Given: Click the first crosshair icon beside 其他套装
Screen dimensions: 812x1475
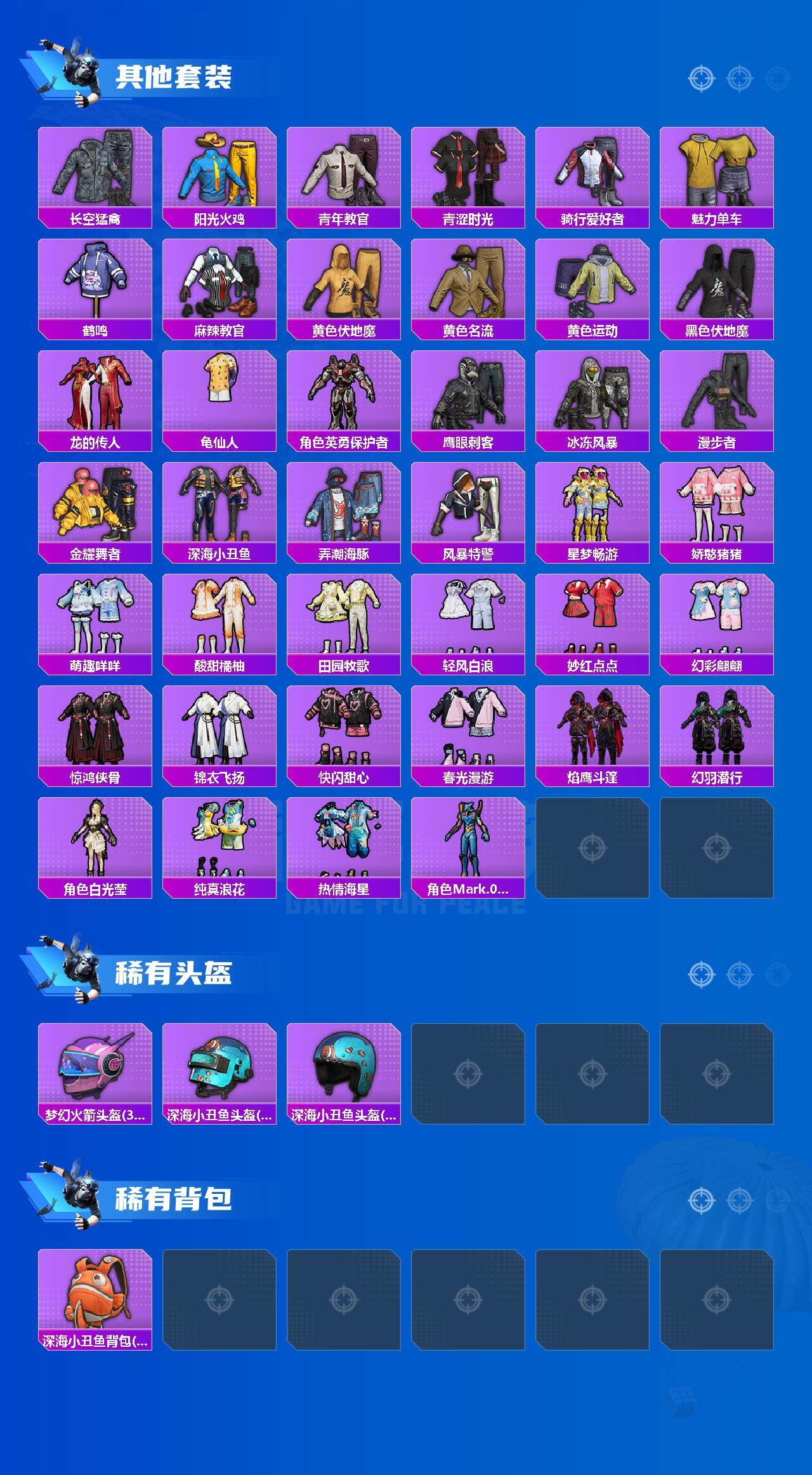Looking at the screenshot, I should 701,79.
